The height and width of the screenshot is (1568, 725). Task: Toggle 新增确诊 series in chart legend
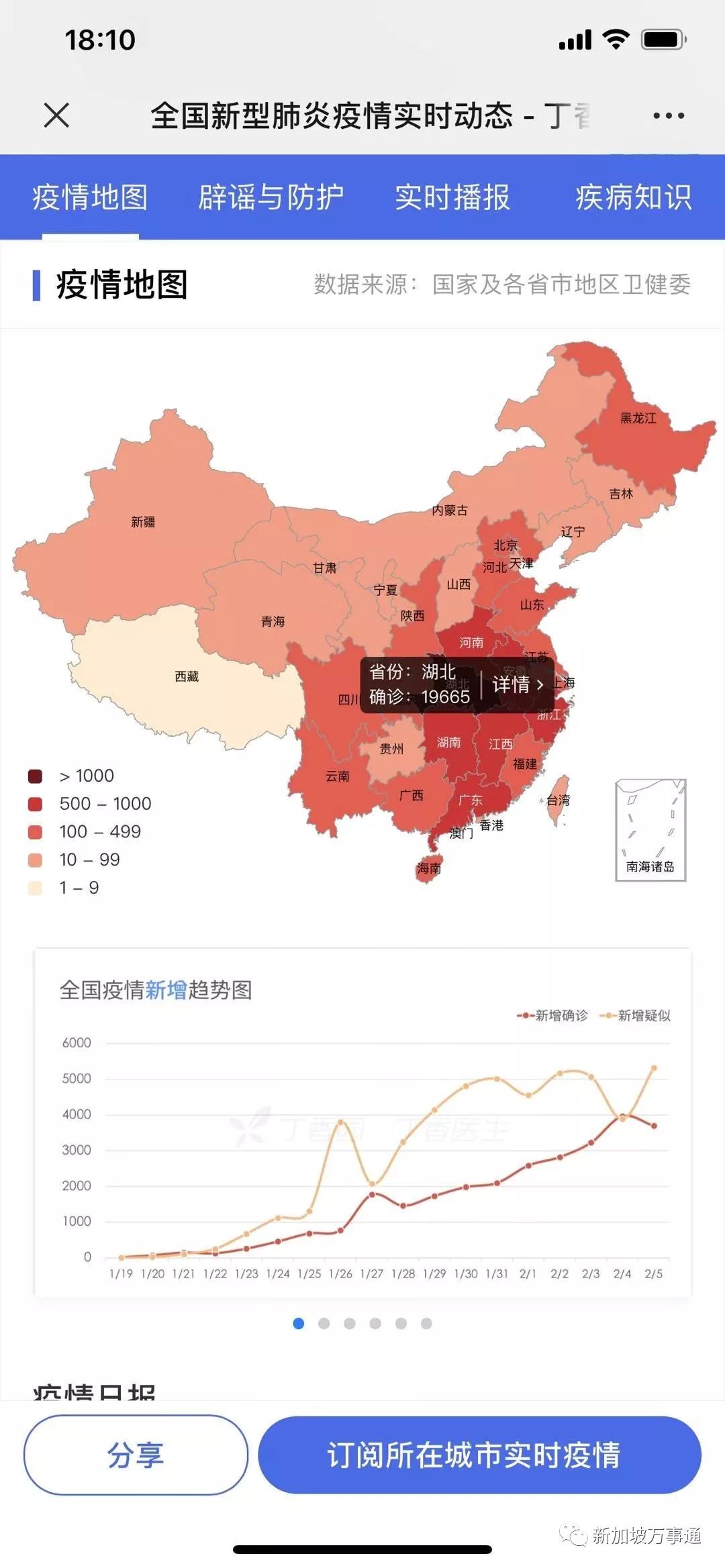pyautogui.click(x=553, y=1016)
